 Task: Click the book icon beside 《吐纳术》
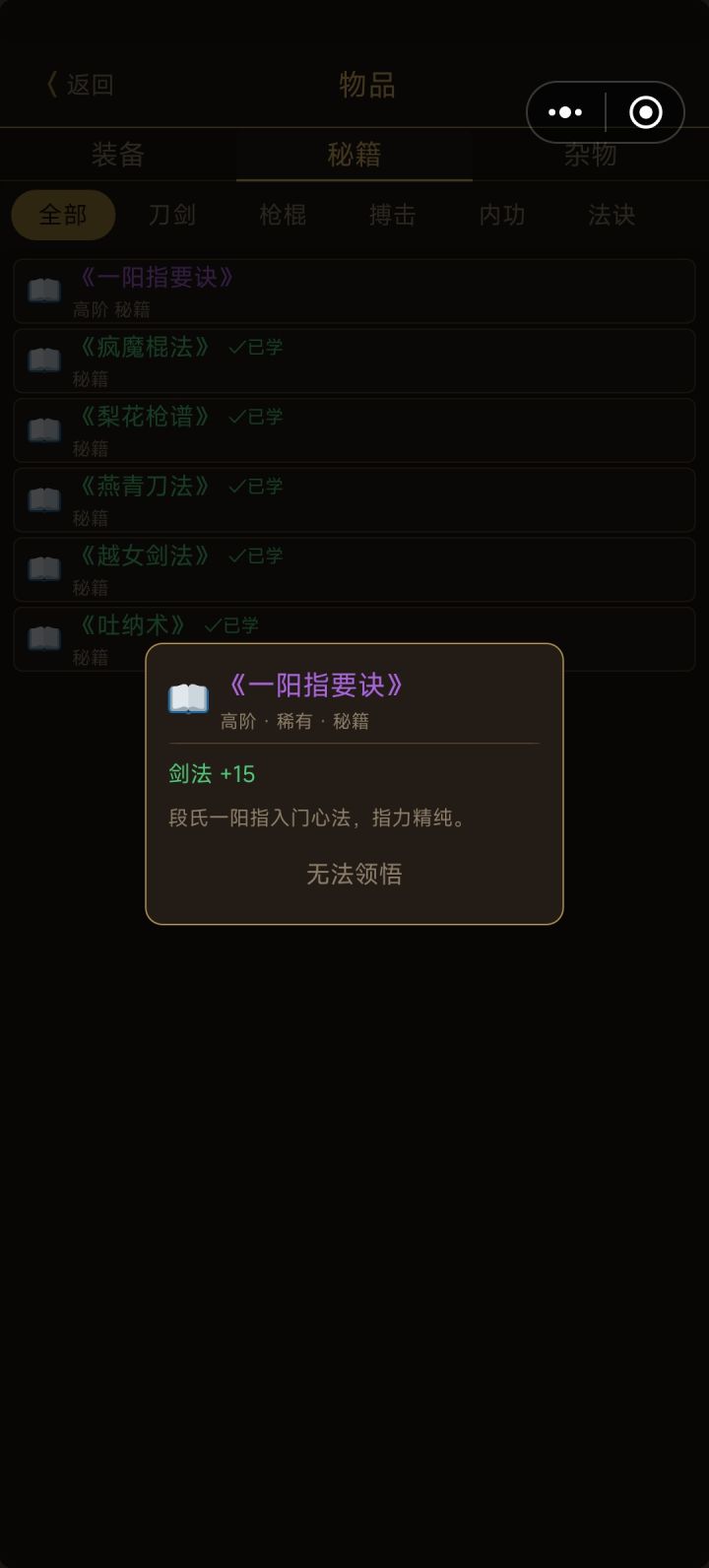(x=43, y=638)
